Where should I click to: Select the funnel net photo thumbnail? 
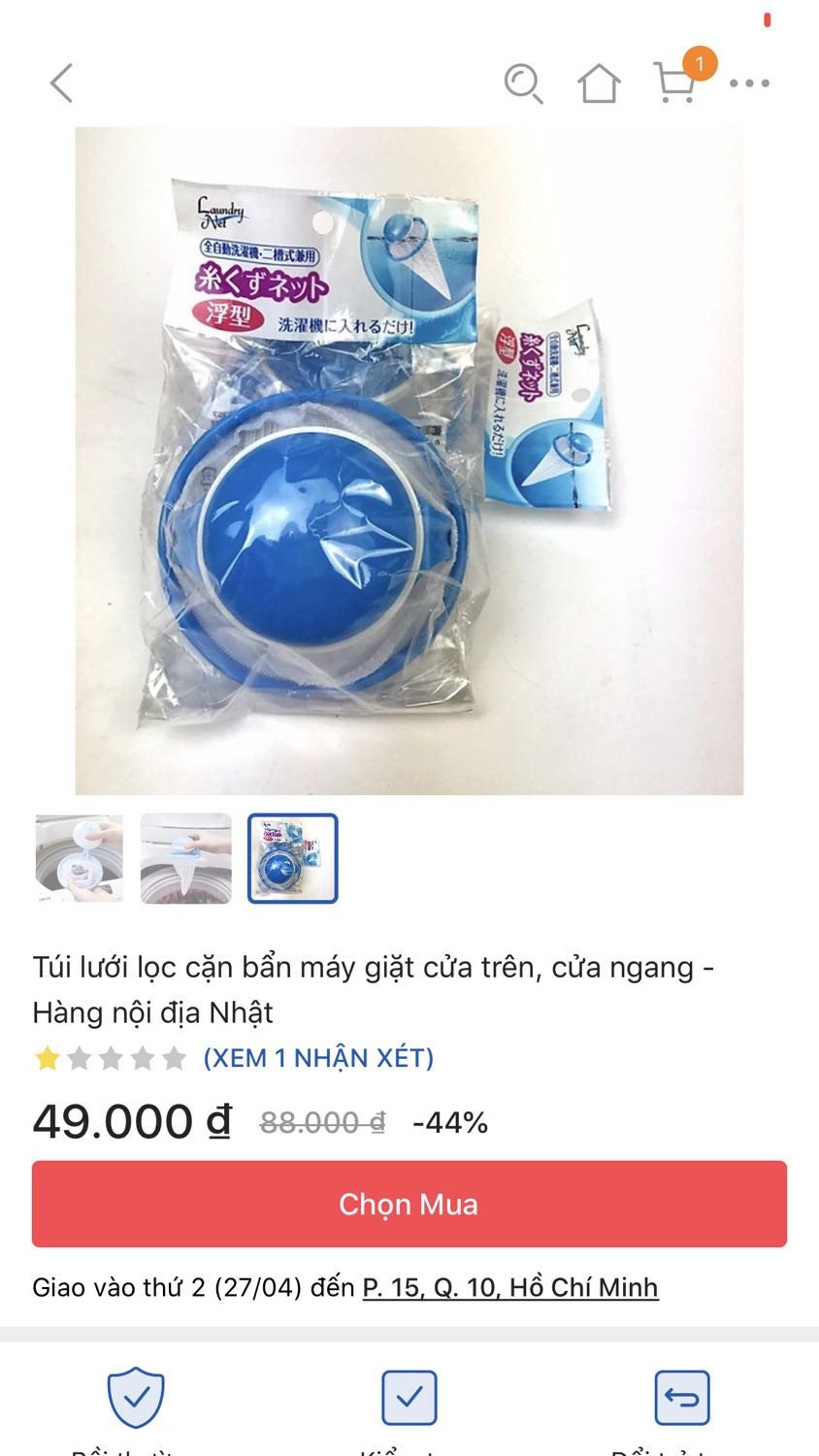pyautogui.click(x=184, y=858)
